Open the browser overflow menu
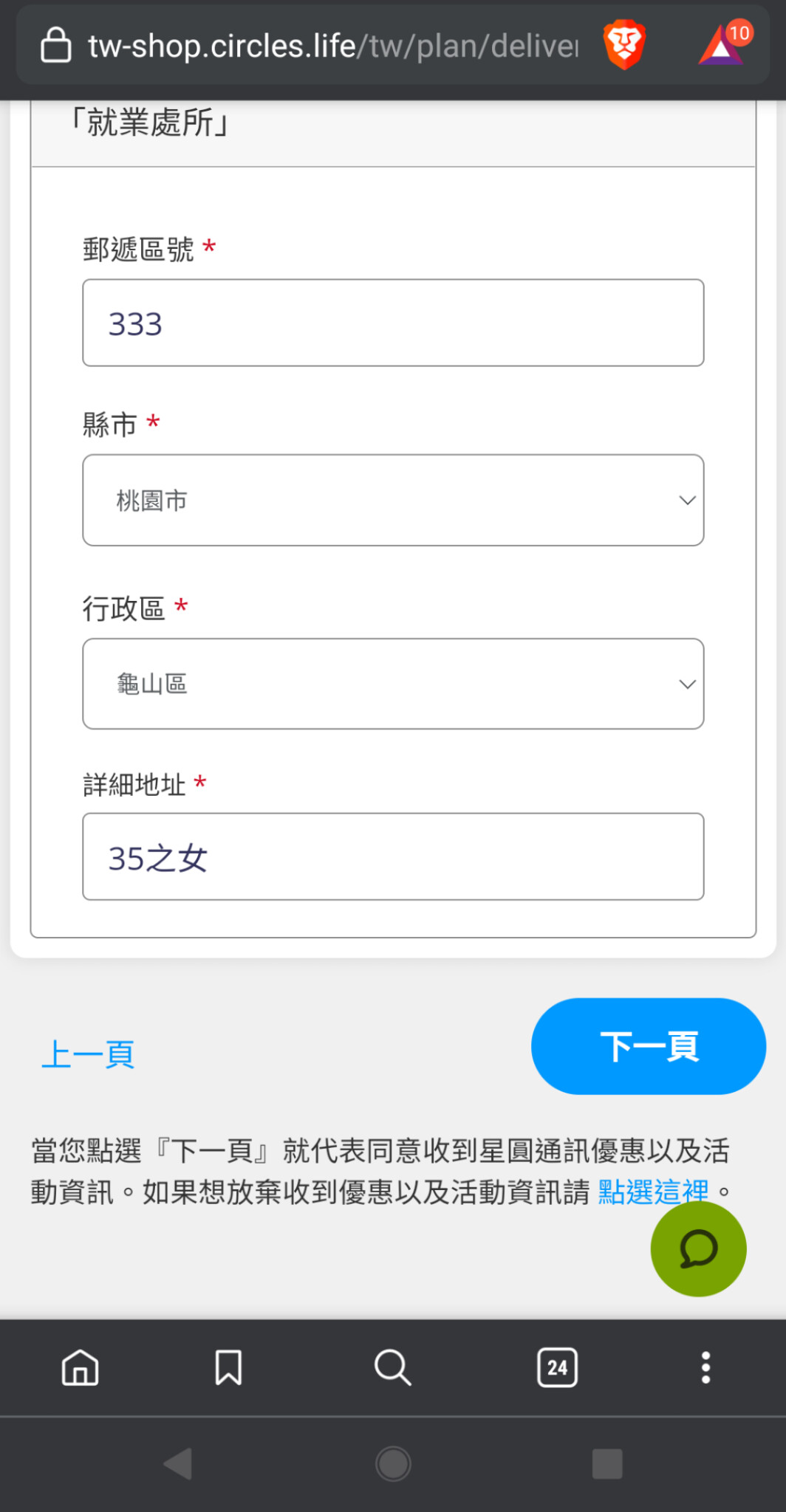 coord(705,1367)
